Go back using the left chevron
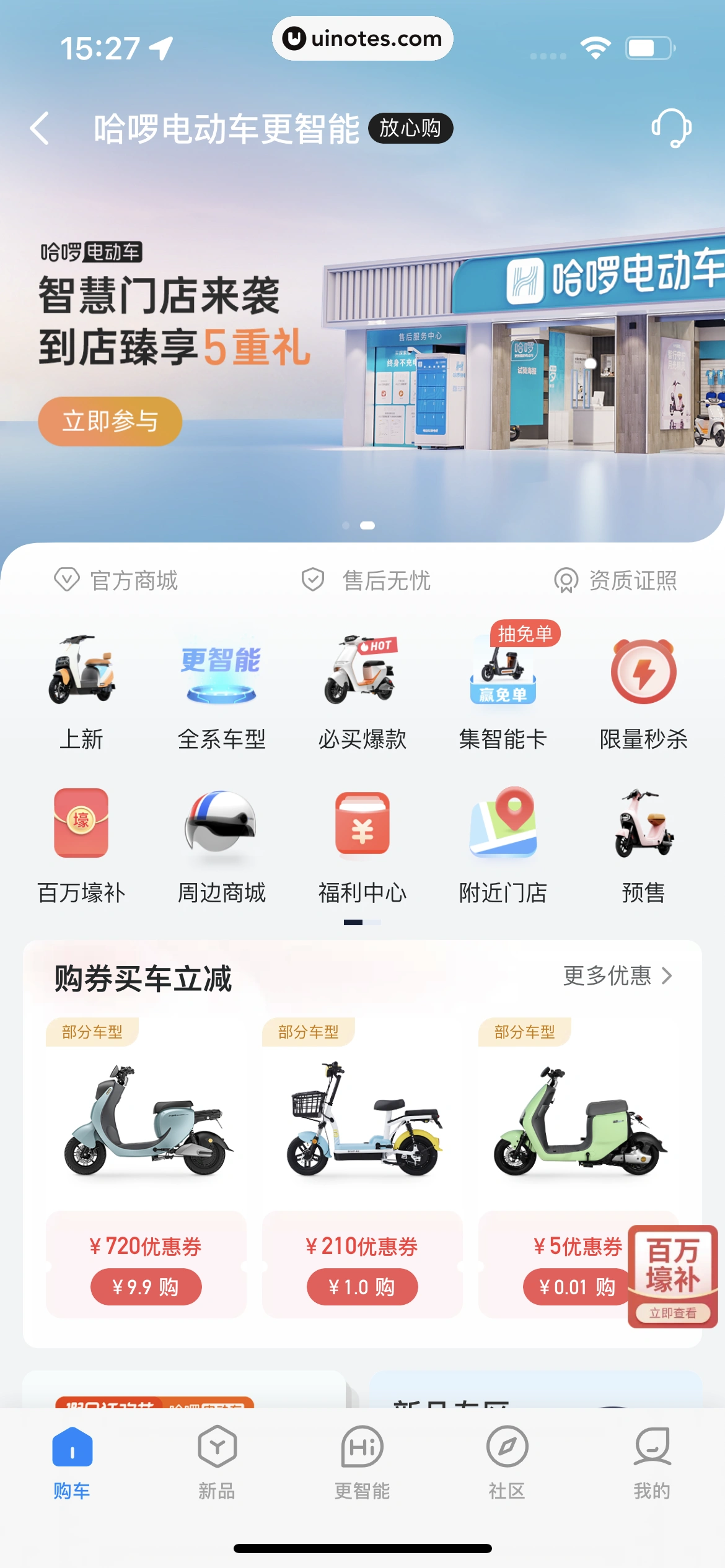Screen dimensions: 725x1568 point(40,129)
